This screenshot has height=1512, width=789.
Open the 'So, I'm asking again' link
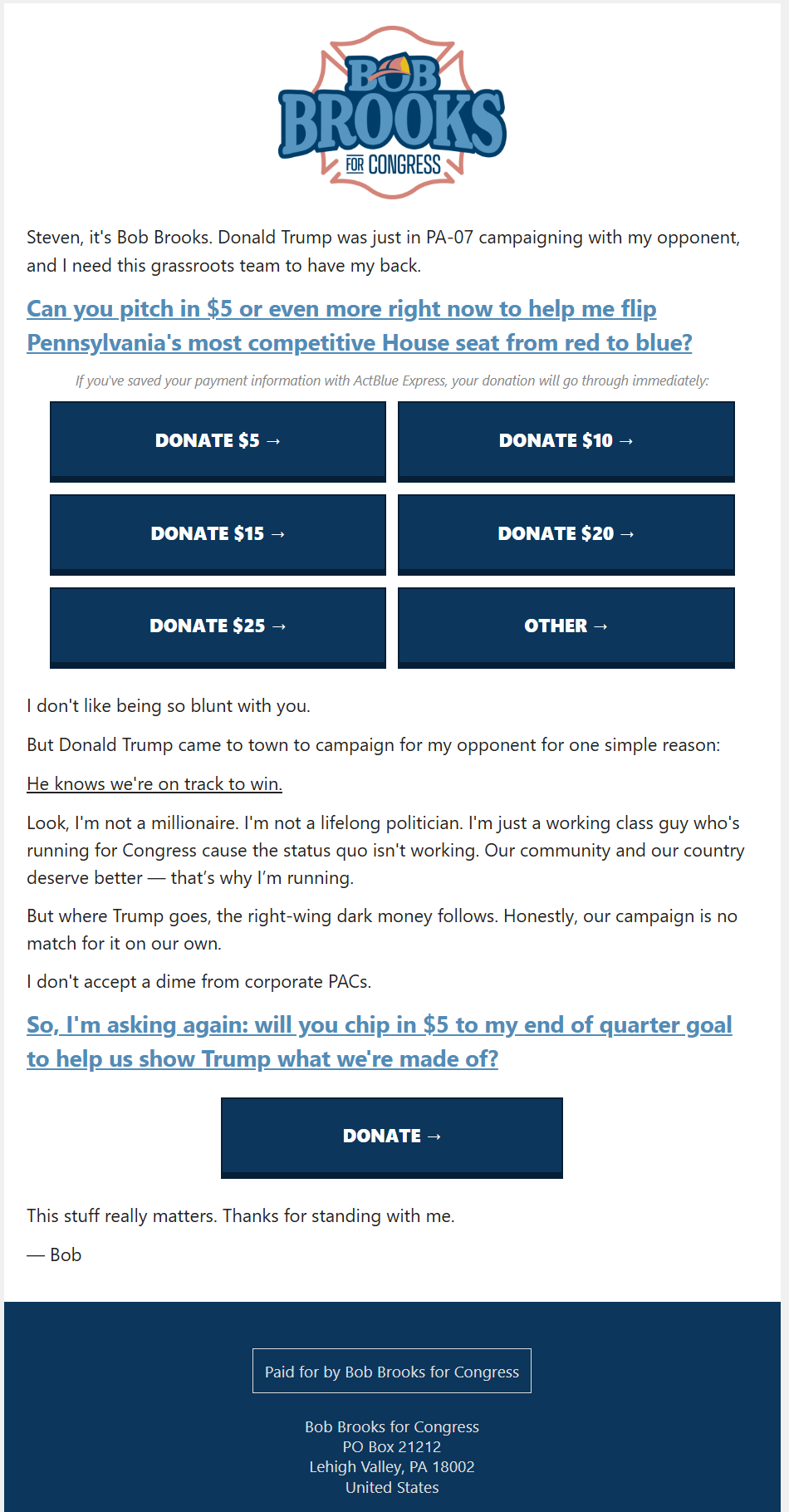click(379, 1042)
